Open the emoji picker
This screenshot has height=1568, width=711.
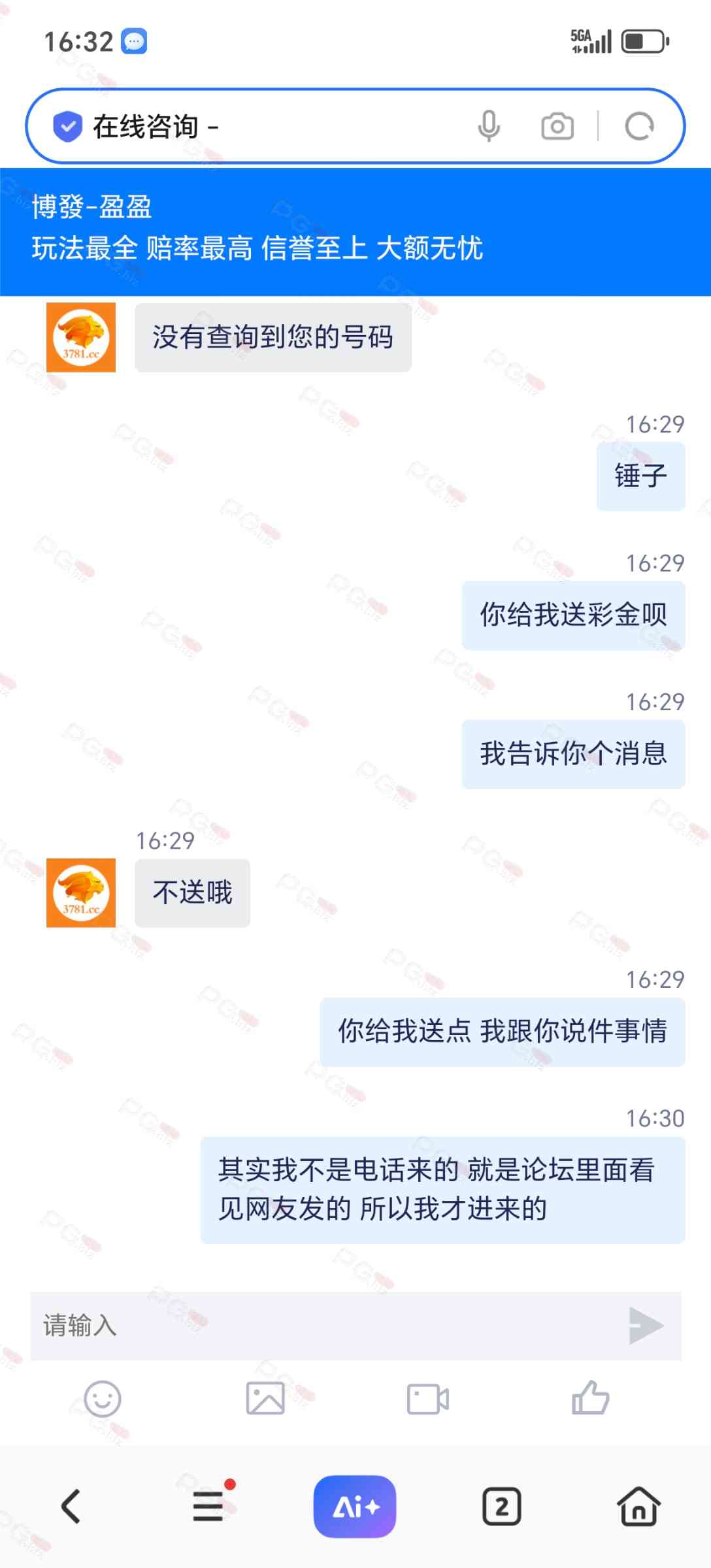click(x=103, y=1399)
